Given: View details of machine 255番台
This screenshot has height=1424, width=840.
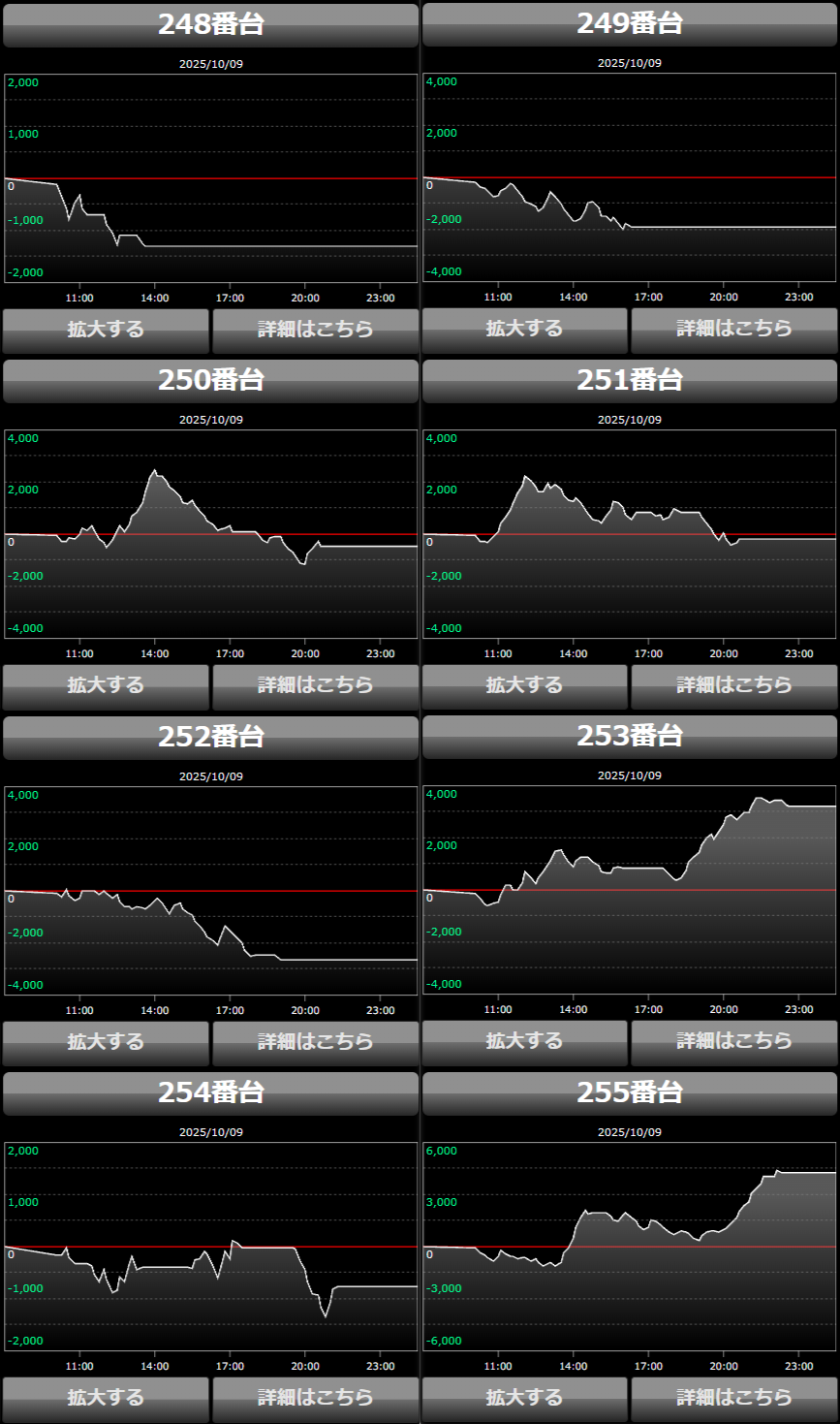Looking at the screenshot, I should coord(733,1398).
